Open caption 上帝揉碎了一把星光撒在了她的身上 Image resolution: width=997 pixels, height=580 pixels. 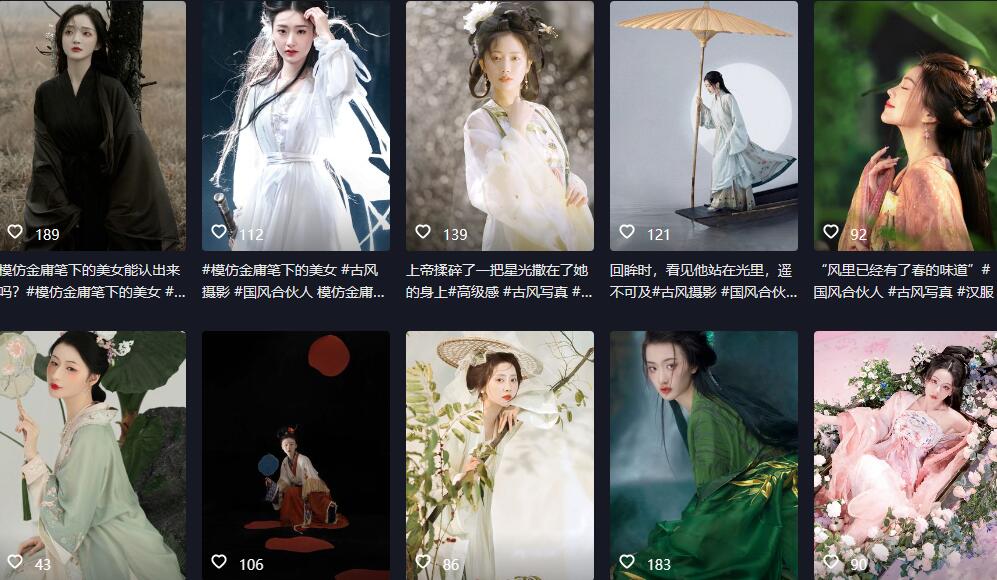(499, 280)
